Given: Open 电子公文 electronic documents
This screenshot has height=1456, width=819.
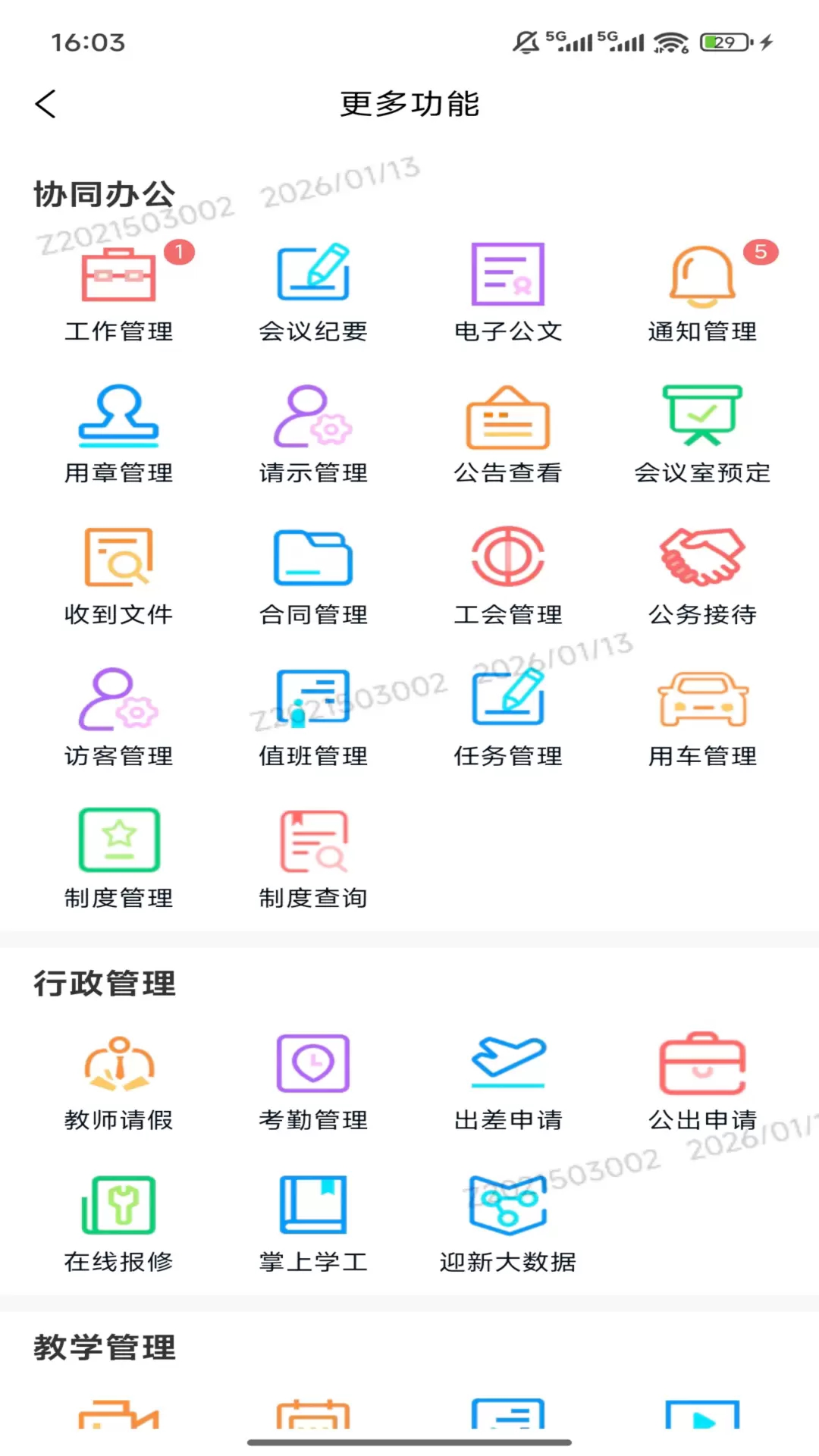Looking at the screenshot, I should pos(507,292).
